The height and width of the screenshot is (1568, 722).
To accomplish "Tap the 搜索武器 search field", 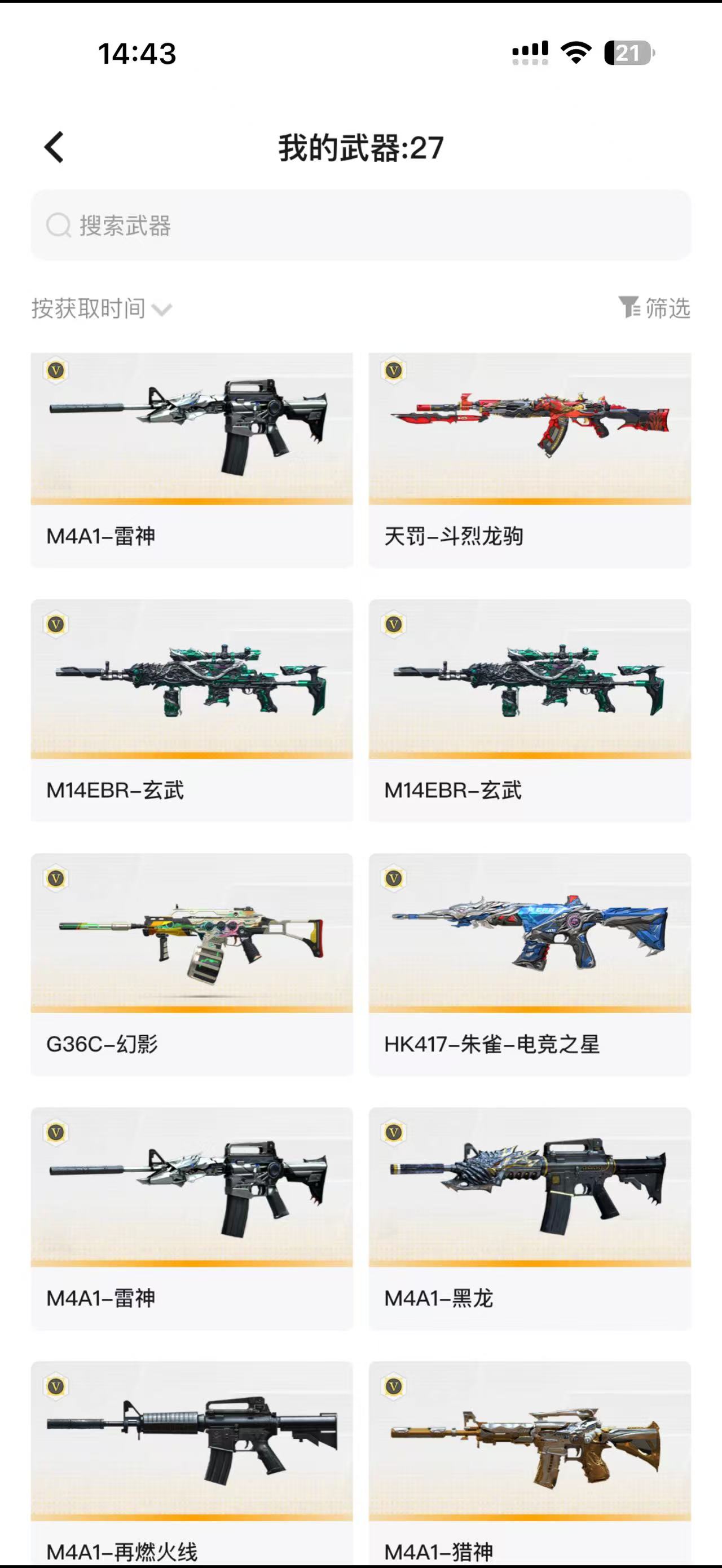I will (360, 225).
